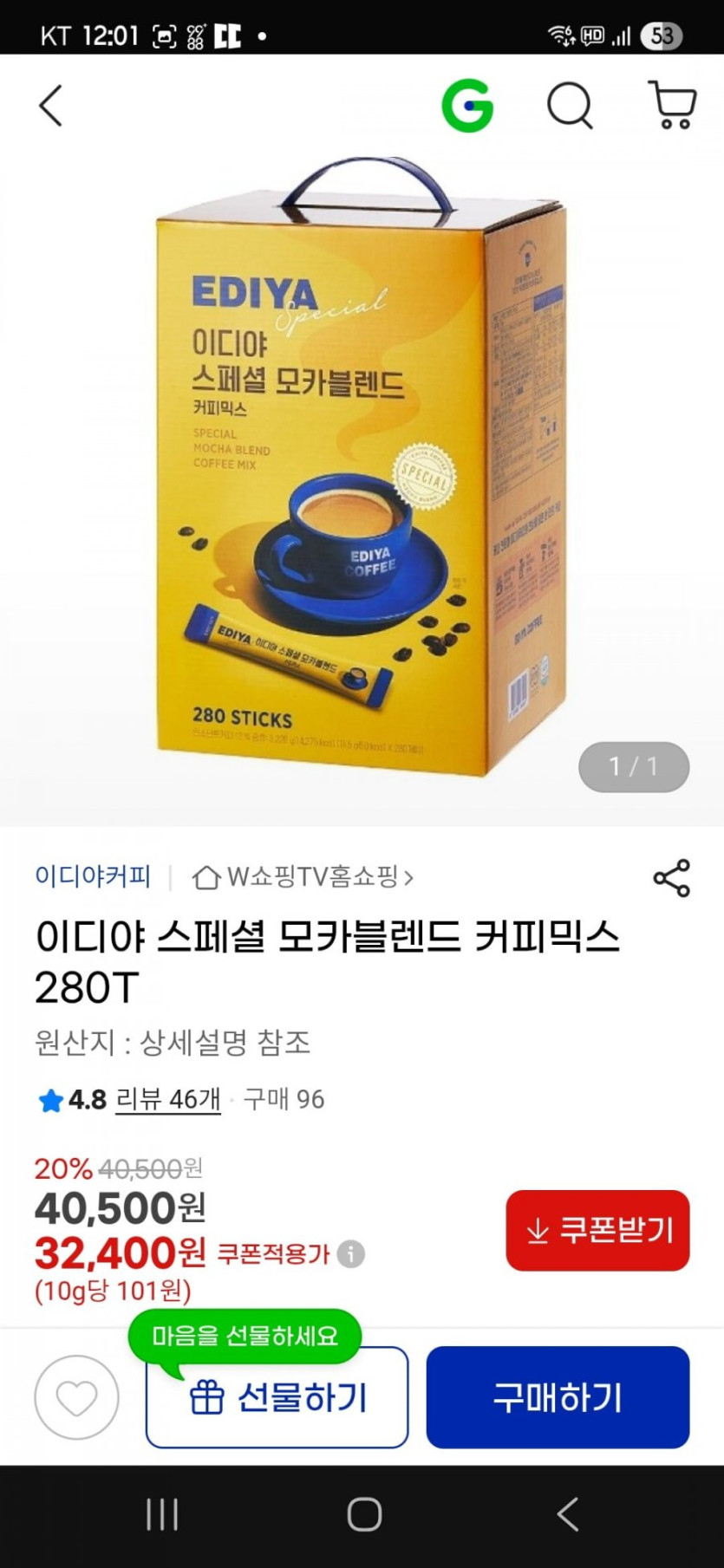The image size is (724, 1568).
Task: Go to the system home screen
Action: tap(364, 1514)
